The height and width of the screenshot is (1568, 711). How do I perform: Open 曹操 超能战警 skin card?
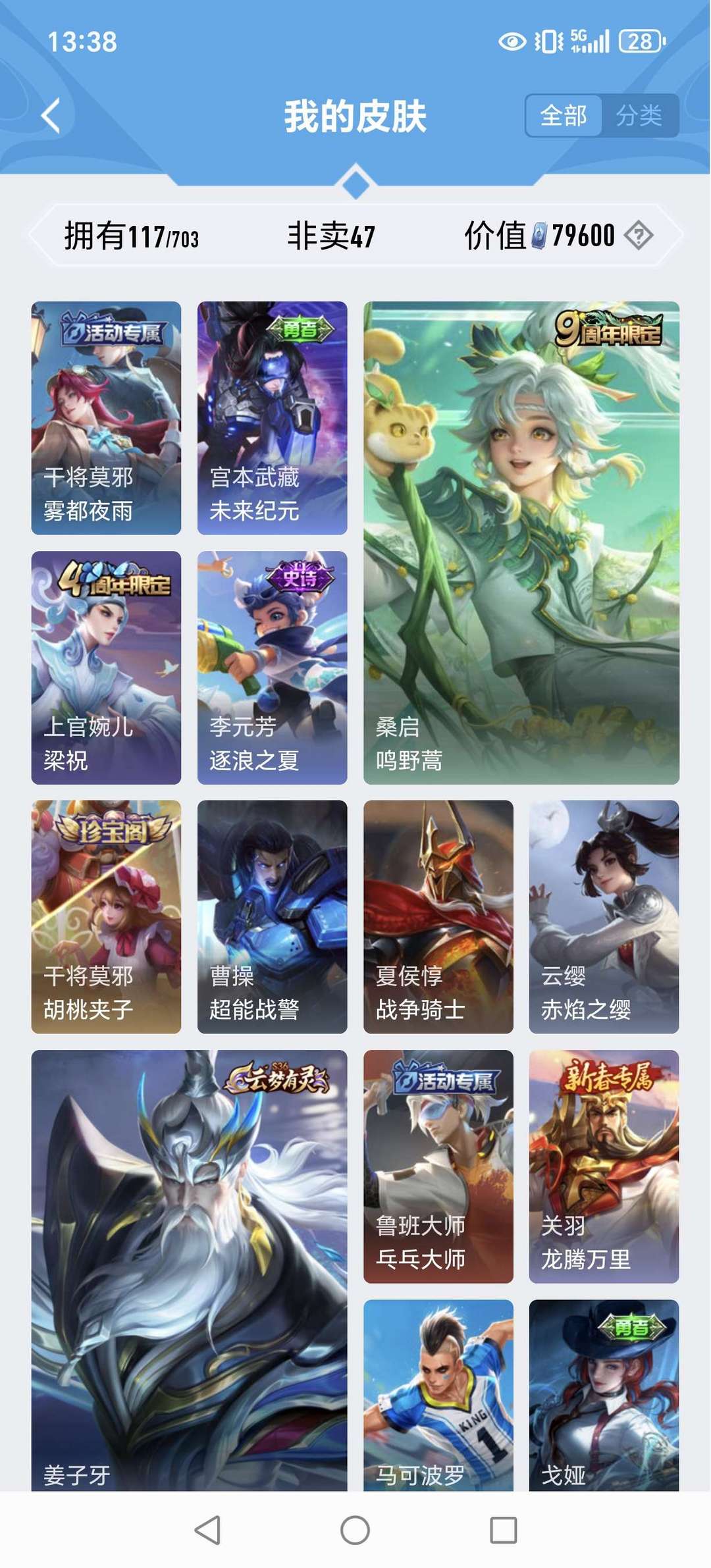coord(272,917)
